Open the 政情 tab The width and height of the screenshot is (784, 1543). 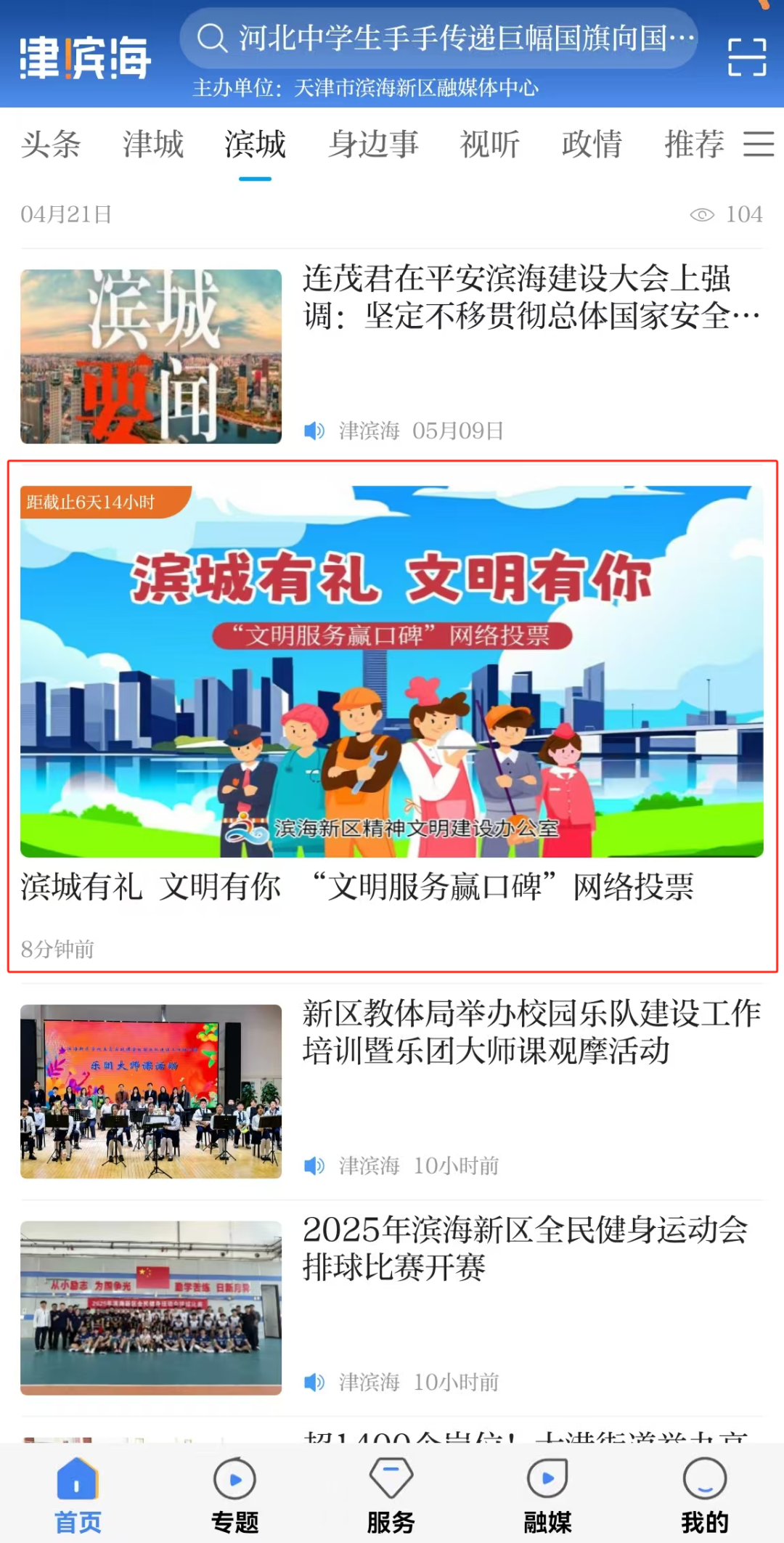[592, 144]
